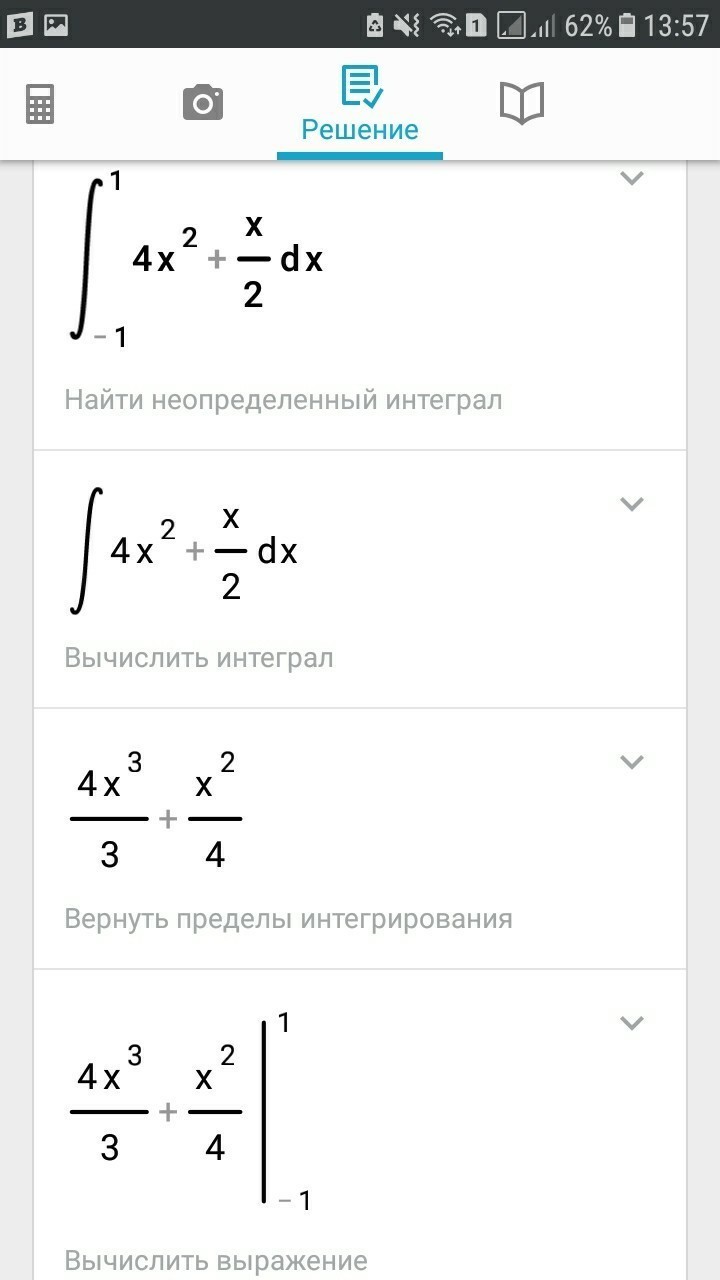720x1280 pixels.
Task: Expand the step 'Вернуть пределы интегрирования'
Action: tap(631, 762)
